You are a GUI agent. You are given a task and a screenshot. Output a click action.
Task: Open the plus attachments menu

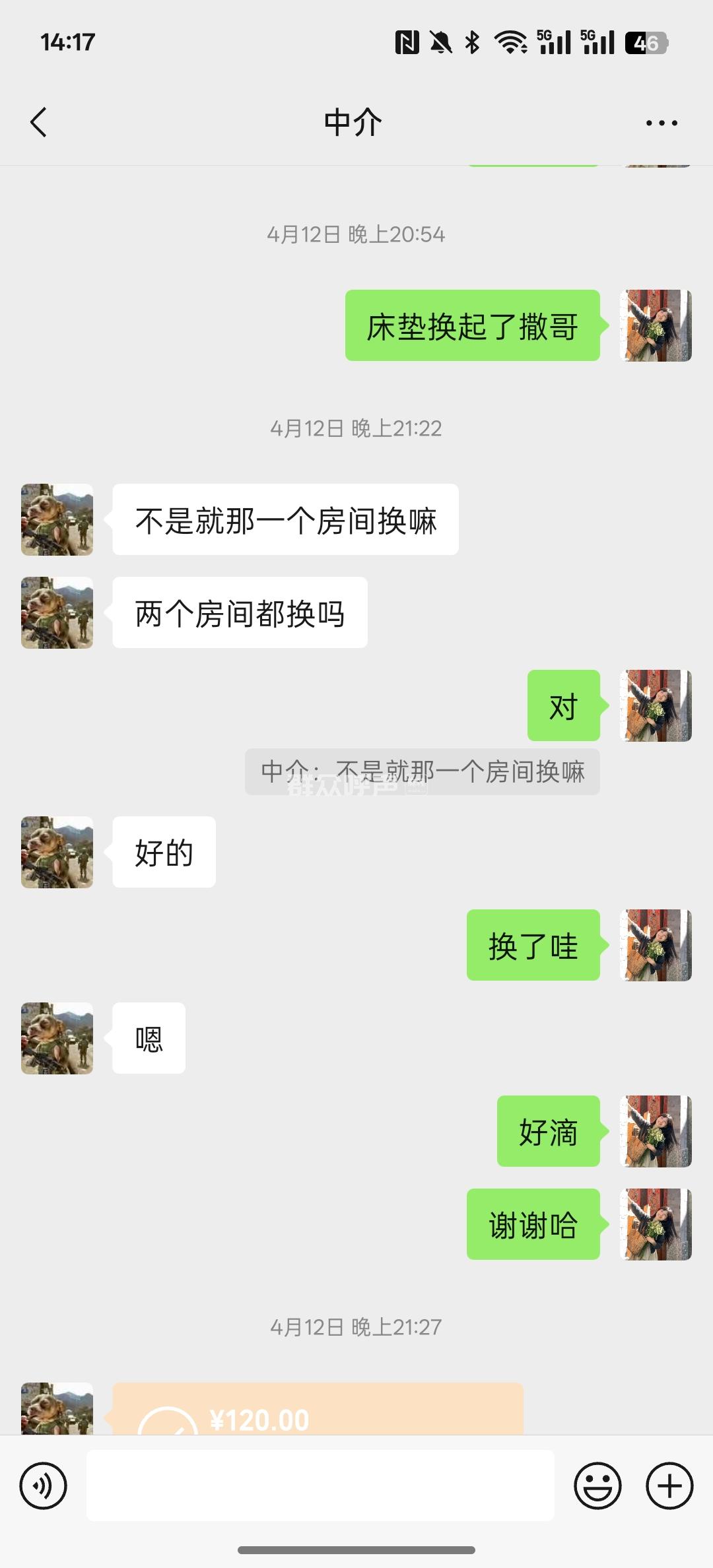tap(669, 1486)
